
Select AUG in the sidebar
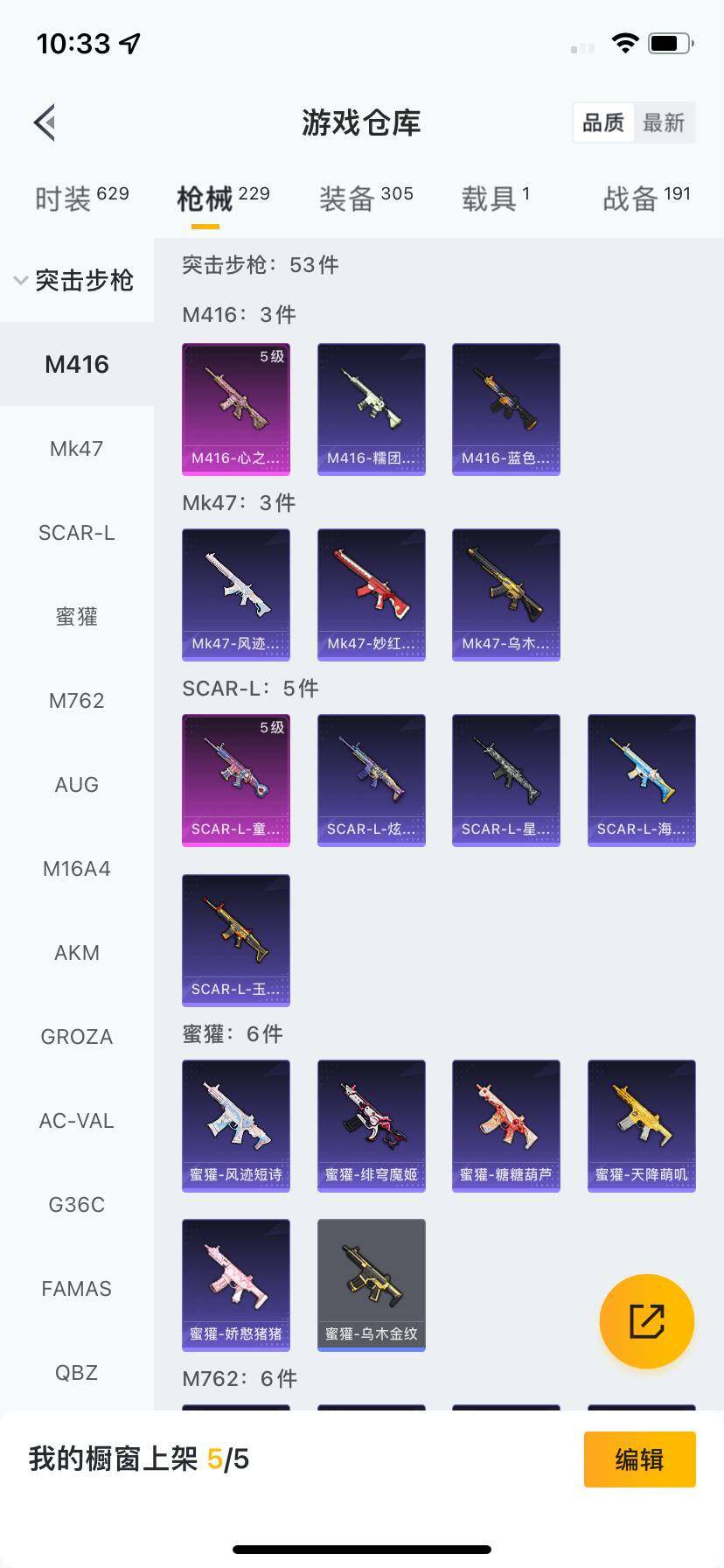coord(77,785)
